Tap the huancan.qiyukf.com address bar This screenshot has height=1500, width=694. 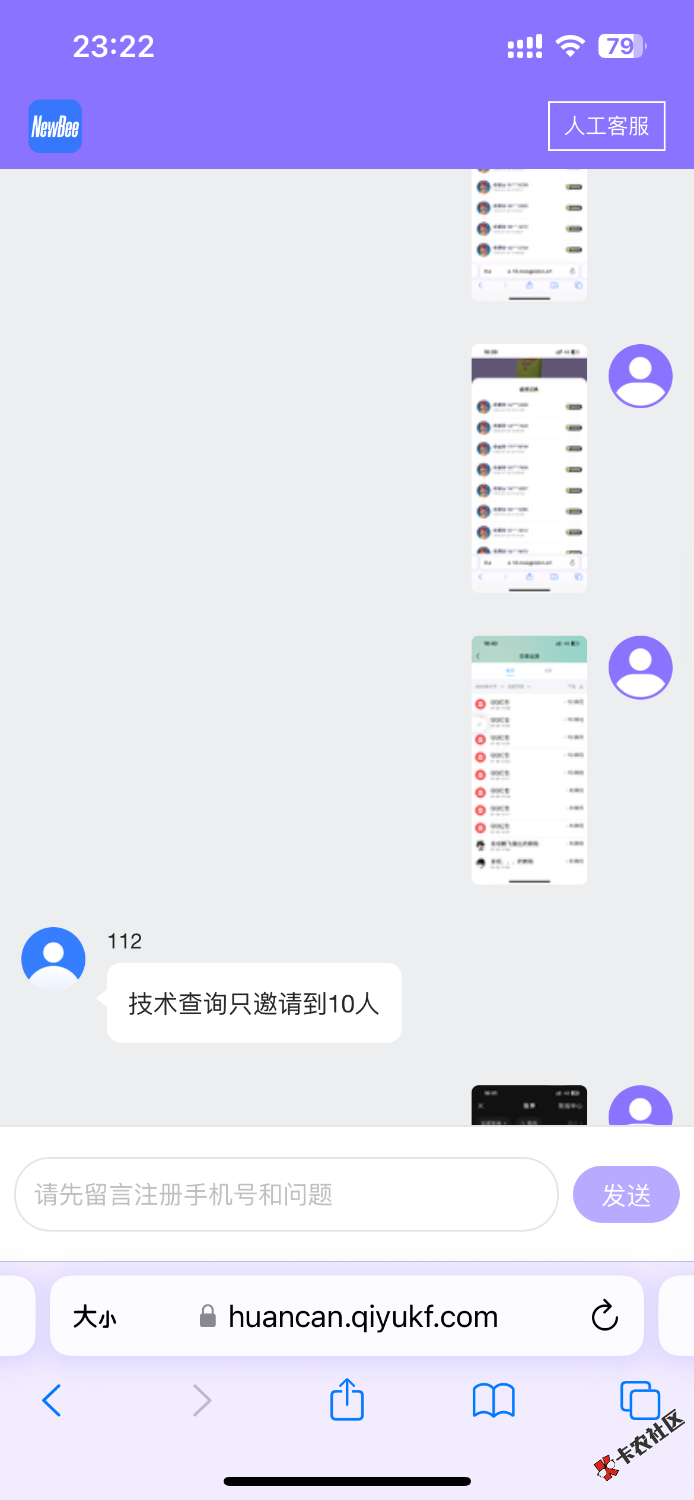362,1316
